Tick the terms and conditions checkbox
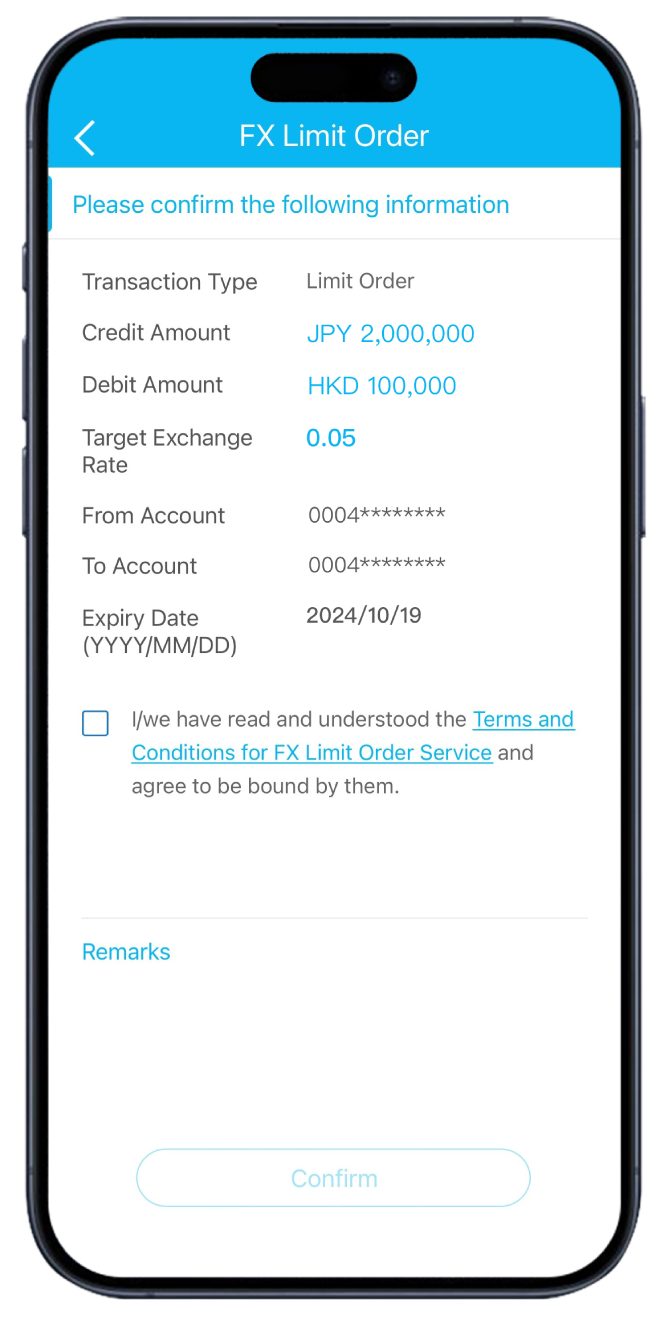The image size is (672, 1320). point(96,723)
